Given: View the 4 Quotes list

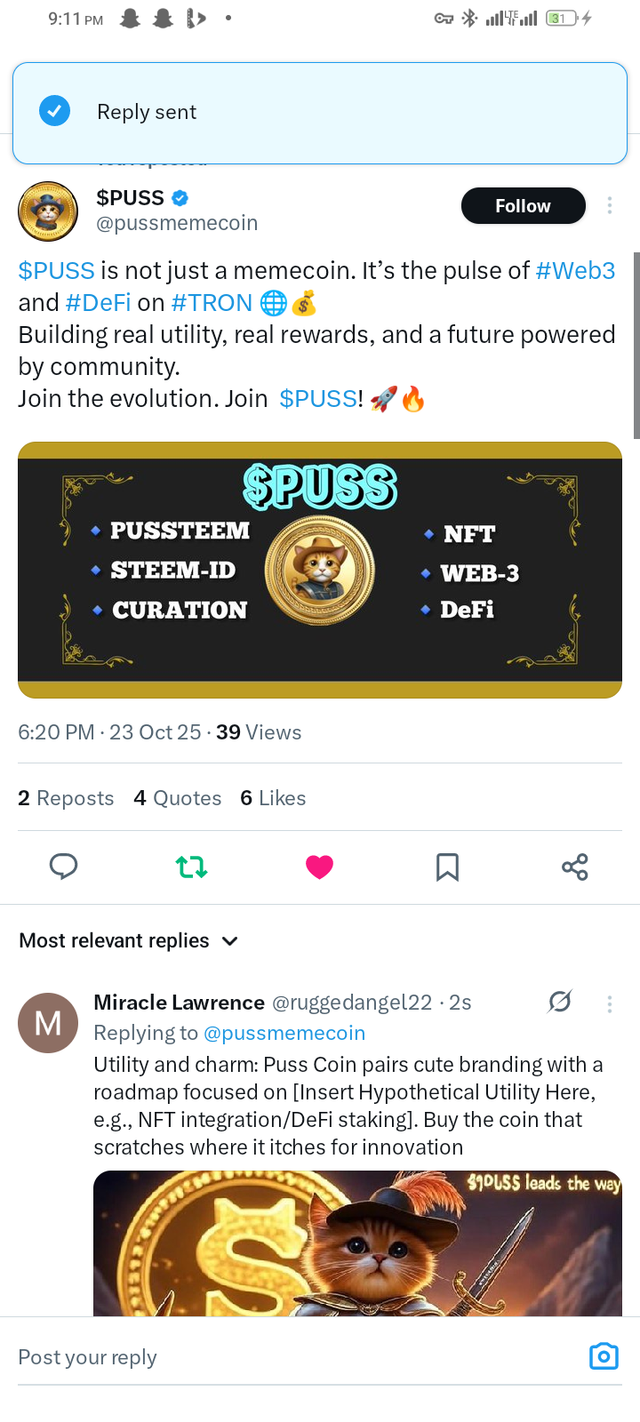Looking at the screenshot, I should pyautogui.click(x=177, y=798).
